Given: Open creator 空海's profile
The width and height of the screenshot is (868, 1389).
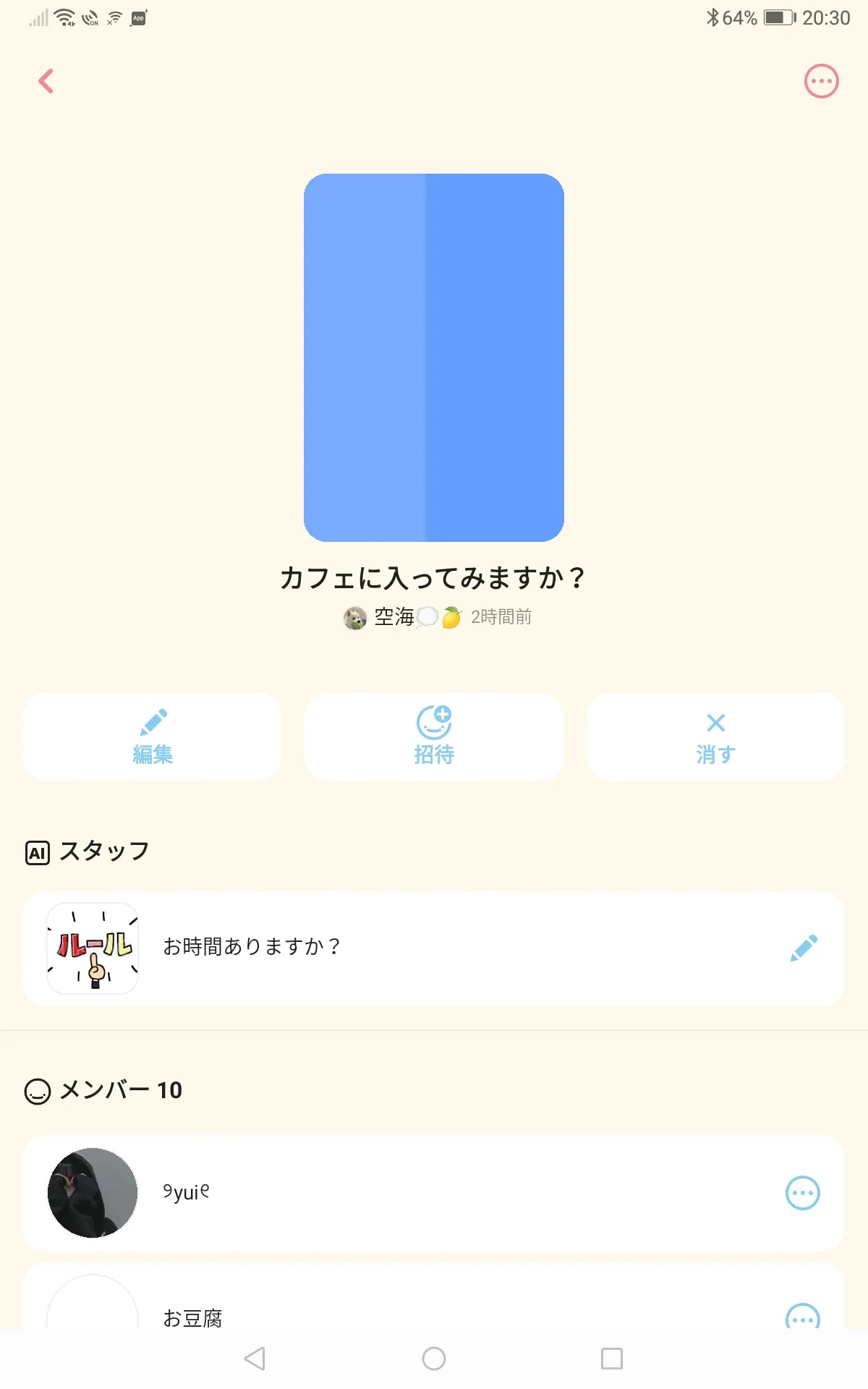Looking at the screenshot, I should tap(394, 617).
